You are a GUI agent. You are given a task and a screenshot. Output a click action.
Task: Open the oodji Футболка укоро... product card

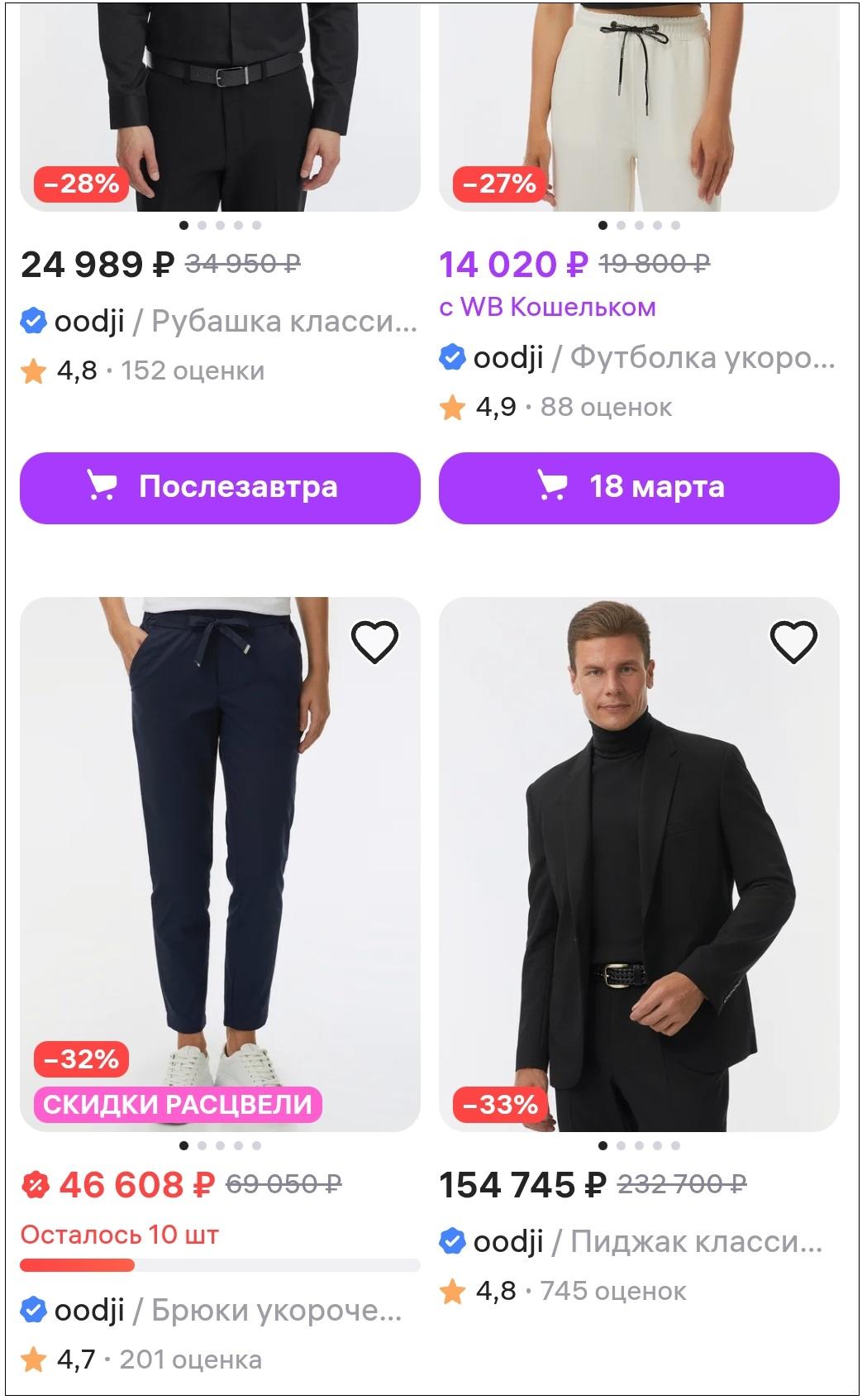[x=653, y=357]
